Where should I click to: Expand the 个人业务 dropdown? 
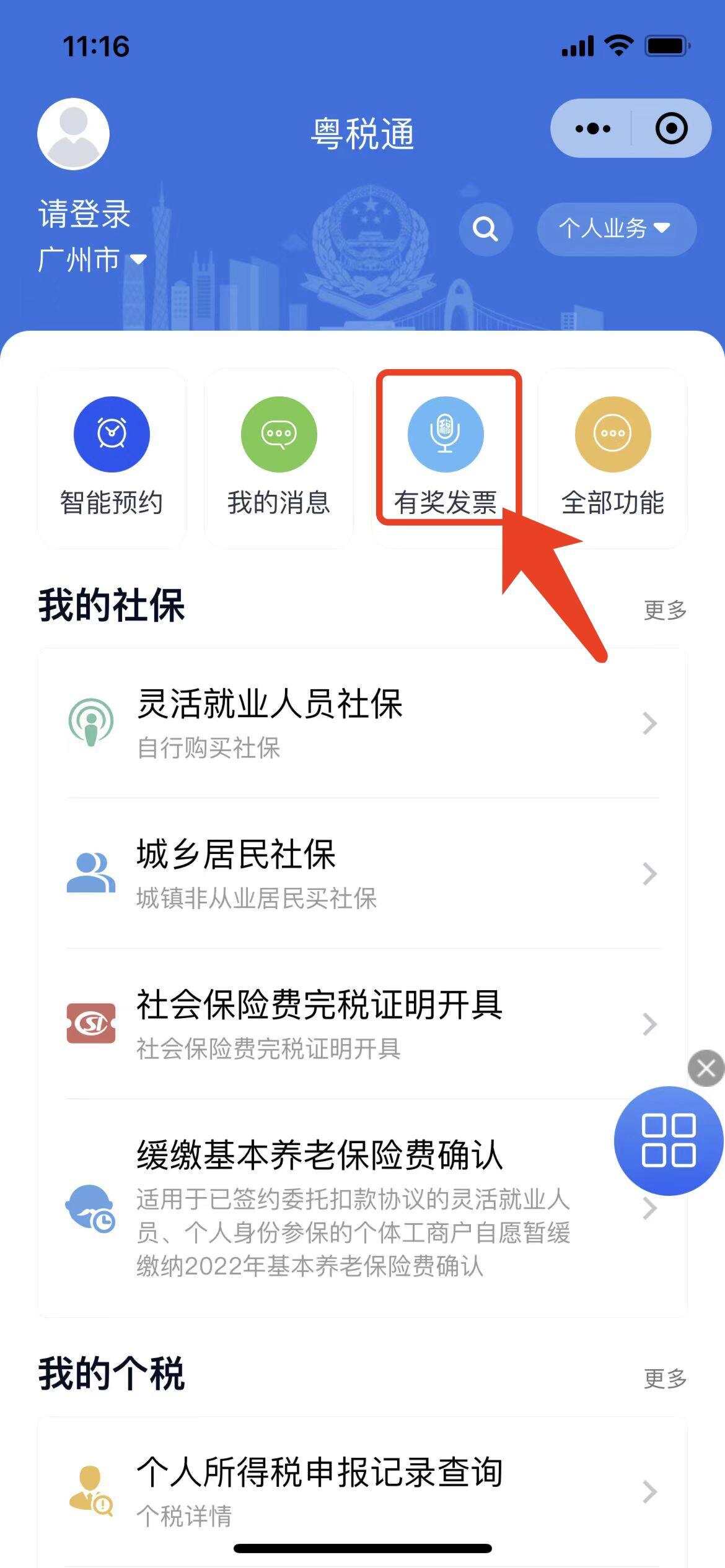point(616,229)
